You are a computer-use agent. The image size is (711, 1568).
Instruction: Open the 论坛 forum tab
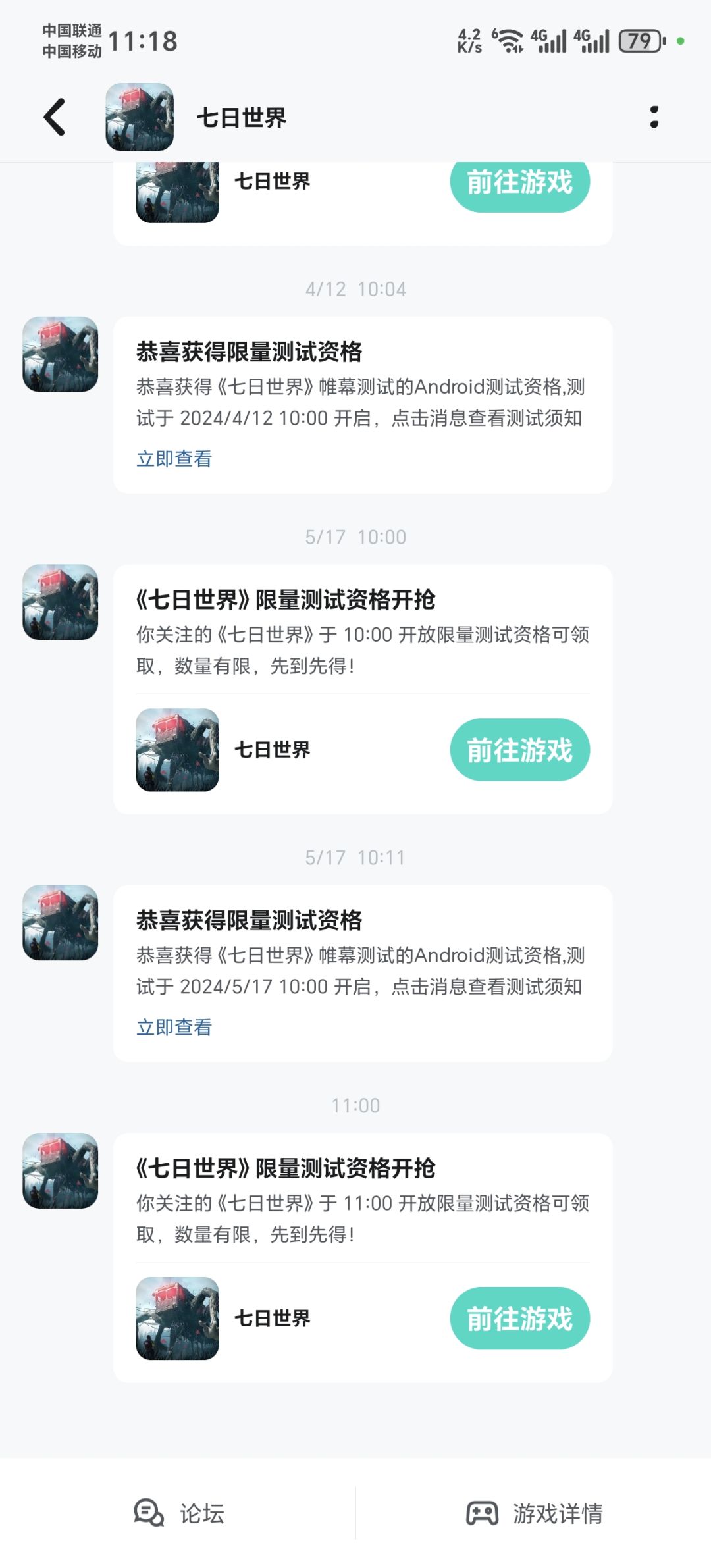pos(179,1513)
